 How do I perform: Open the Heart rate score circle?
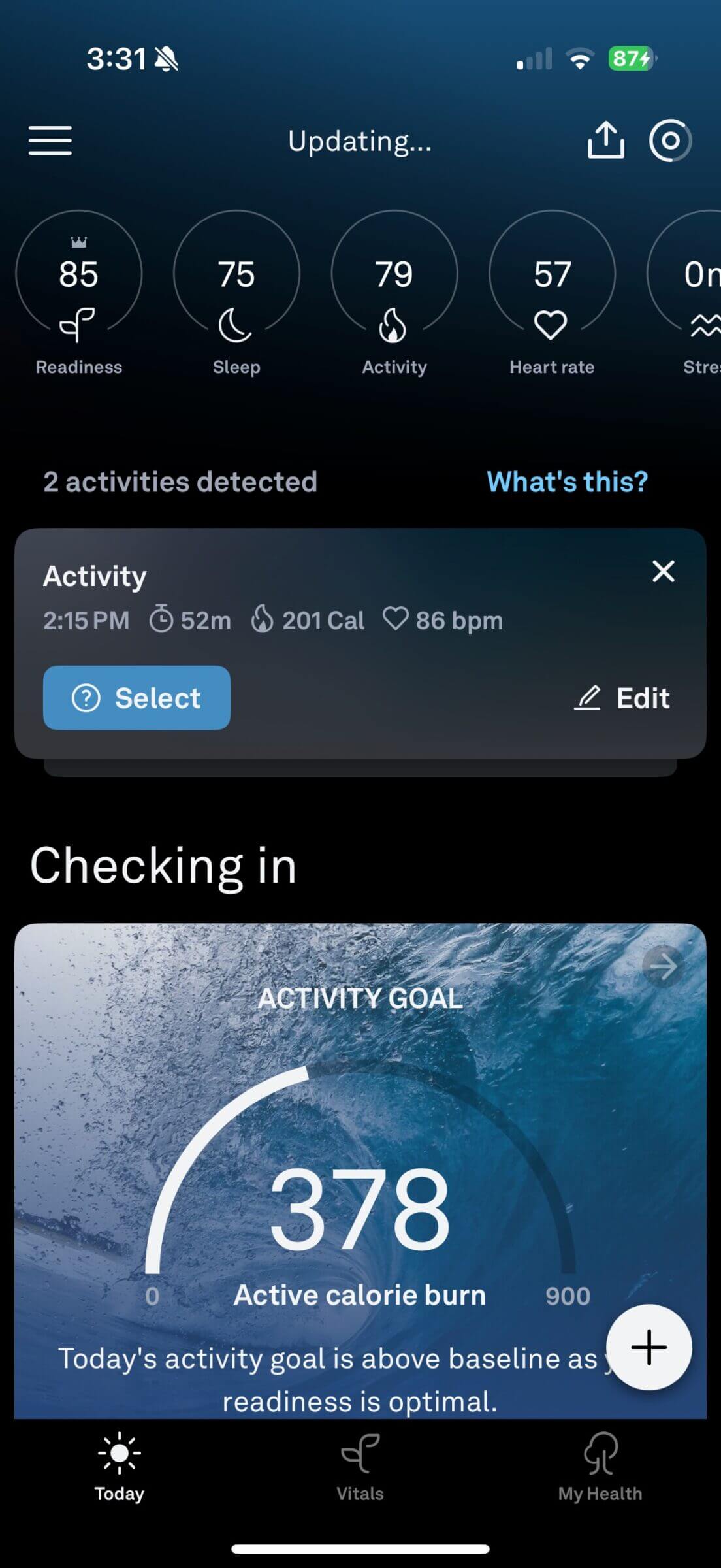(x=551, y=274)
